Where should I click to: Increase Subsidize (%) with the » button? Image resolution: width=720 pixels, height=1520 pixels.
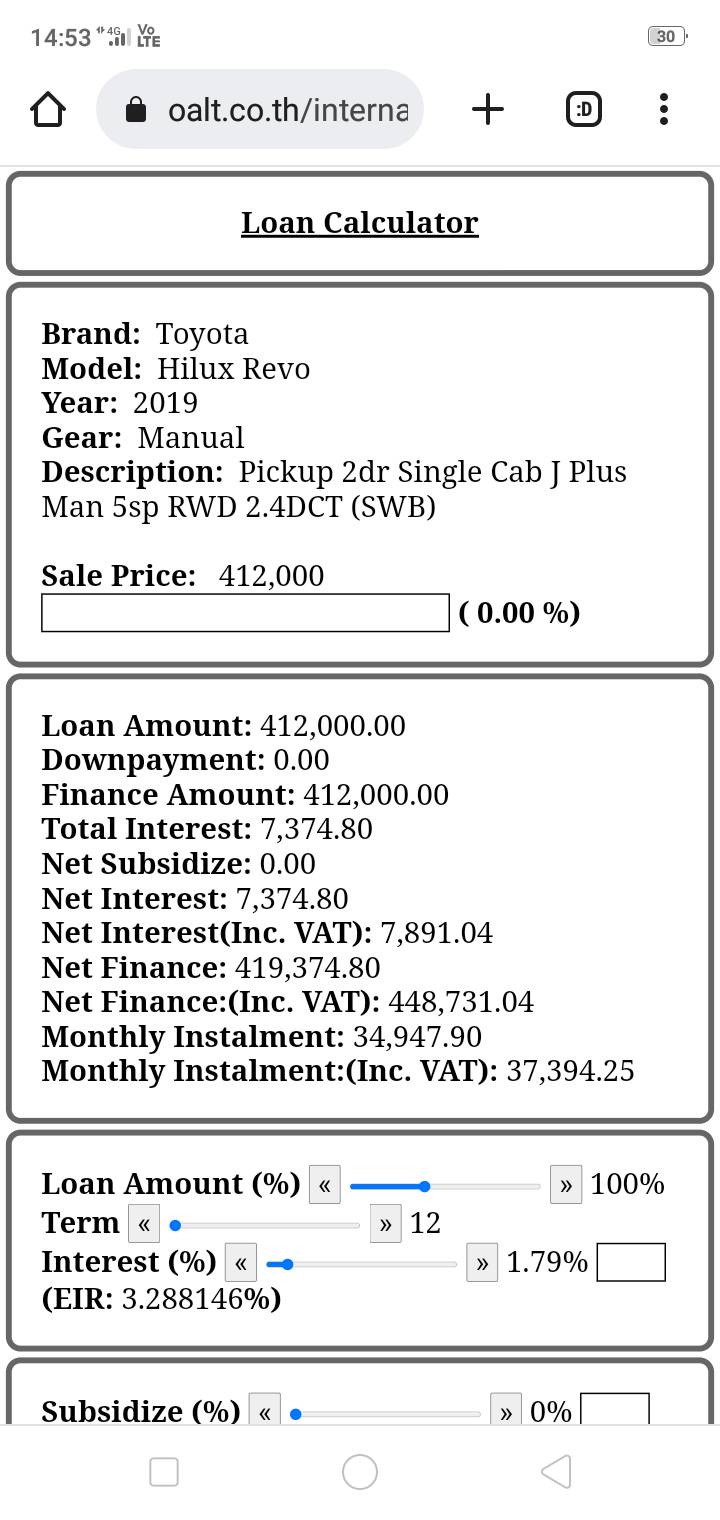[505, 1409]
